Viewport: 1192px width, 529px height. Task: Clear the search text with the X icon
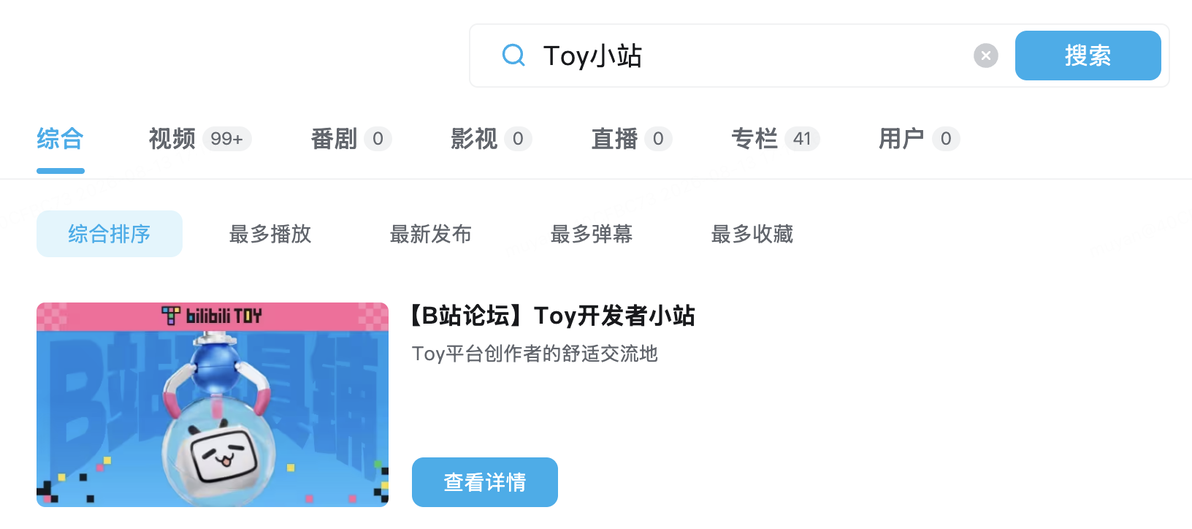click(986, 55)
